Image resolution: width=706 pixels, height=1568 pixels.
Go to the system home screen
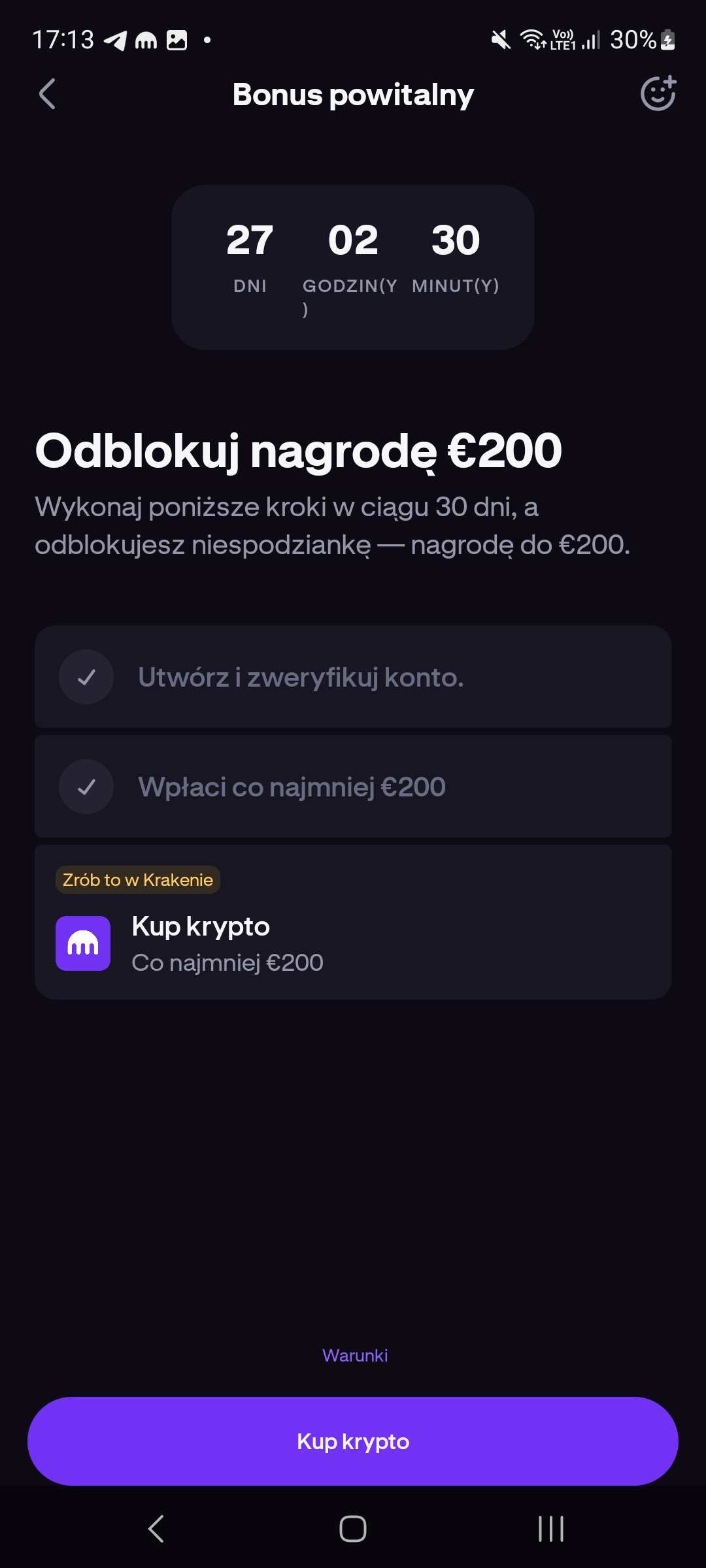point(353,1529)
